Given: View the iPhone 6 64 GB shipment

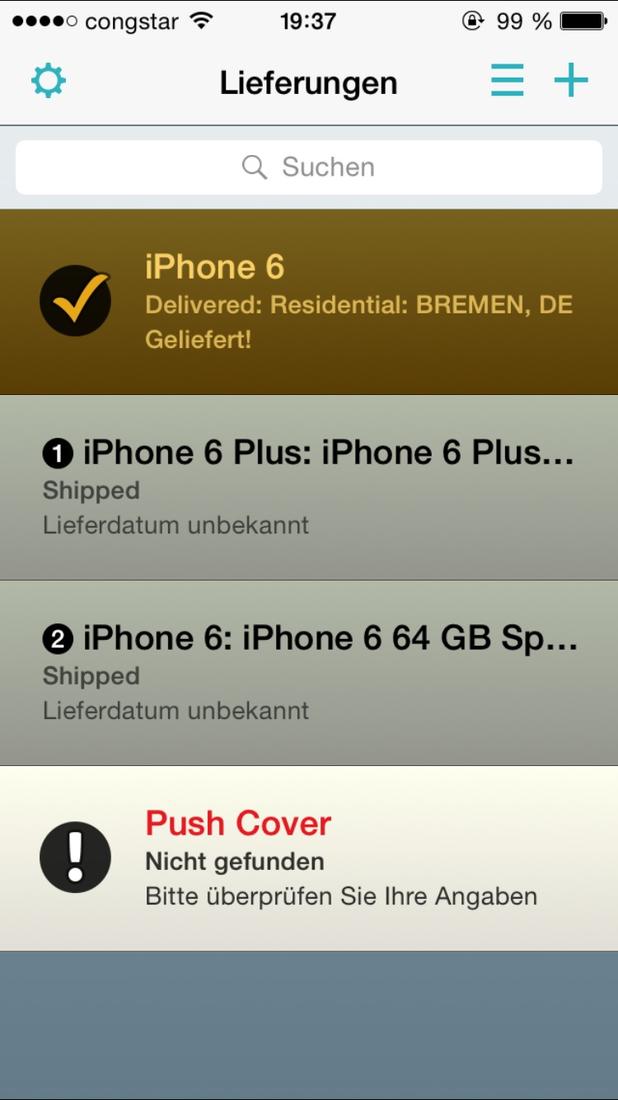Looking at the screenshot, I should pyautogui.click(x=309, y=673).
